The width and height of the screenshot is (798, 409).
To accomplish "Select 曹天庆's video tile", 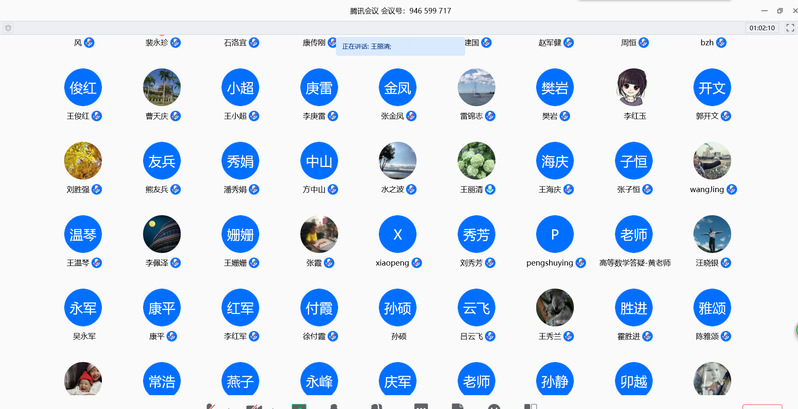I will [x=162, y=88].
